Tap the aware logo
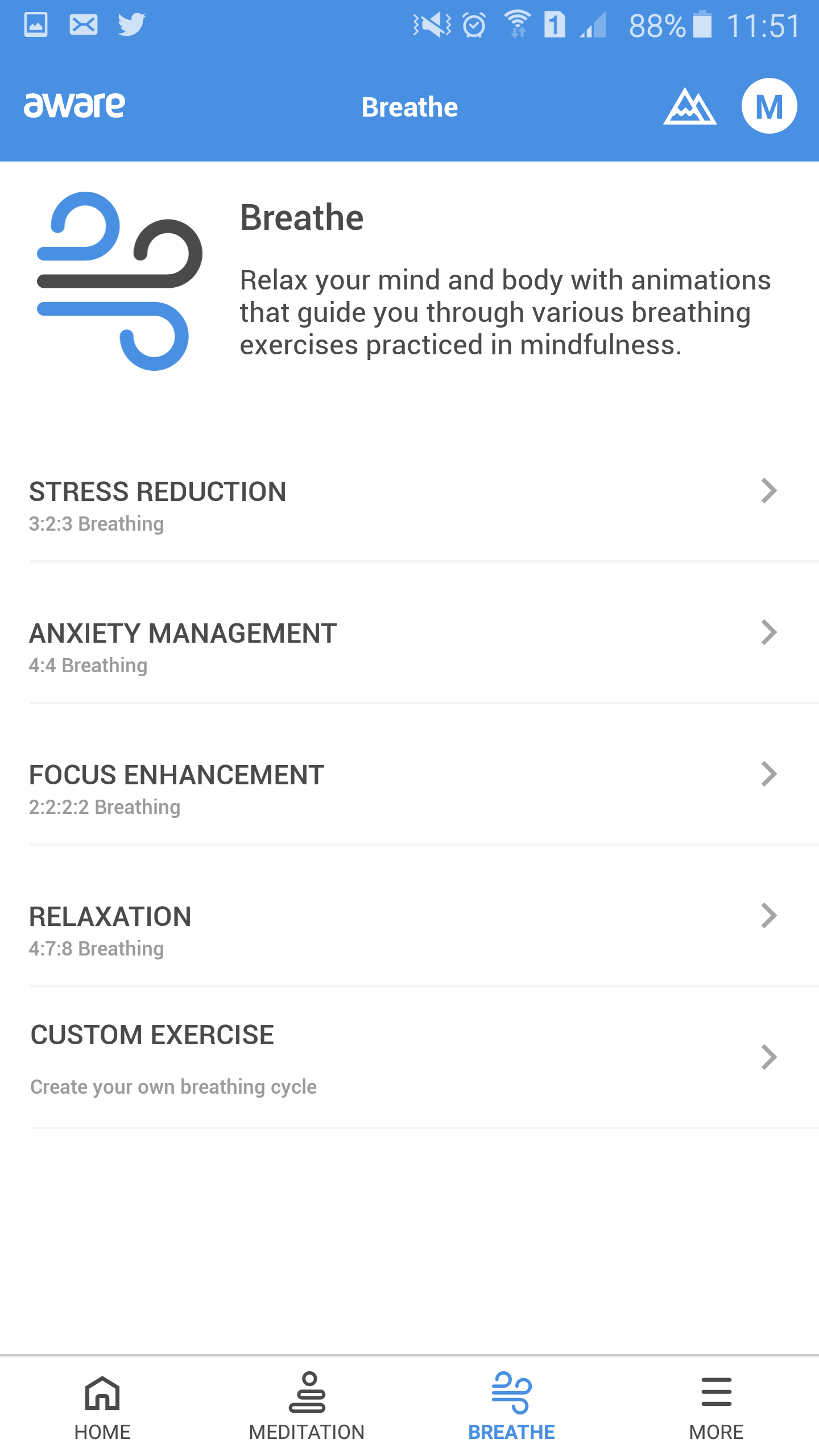Screen dimensions: 819x1456 pos(74,105)
